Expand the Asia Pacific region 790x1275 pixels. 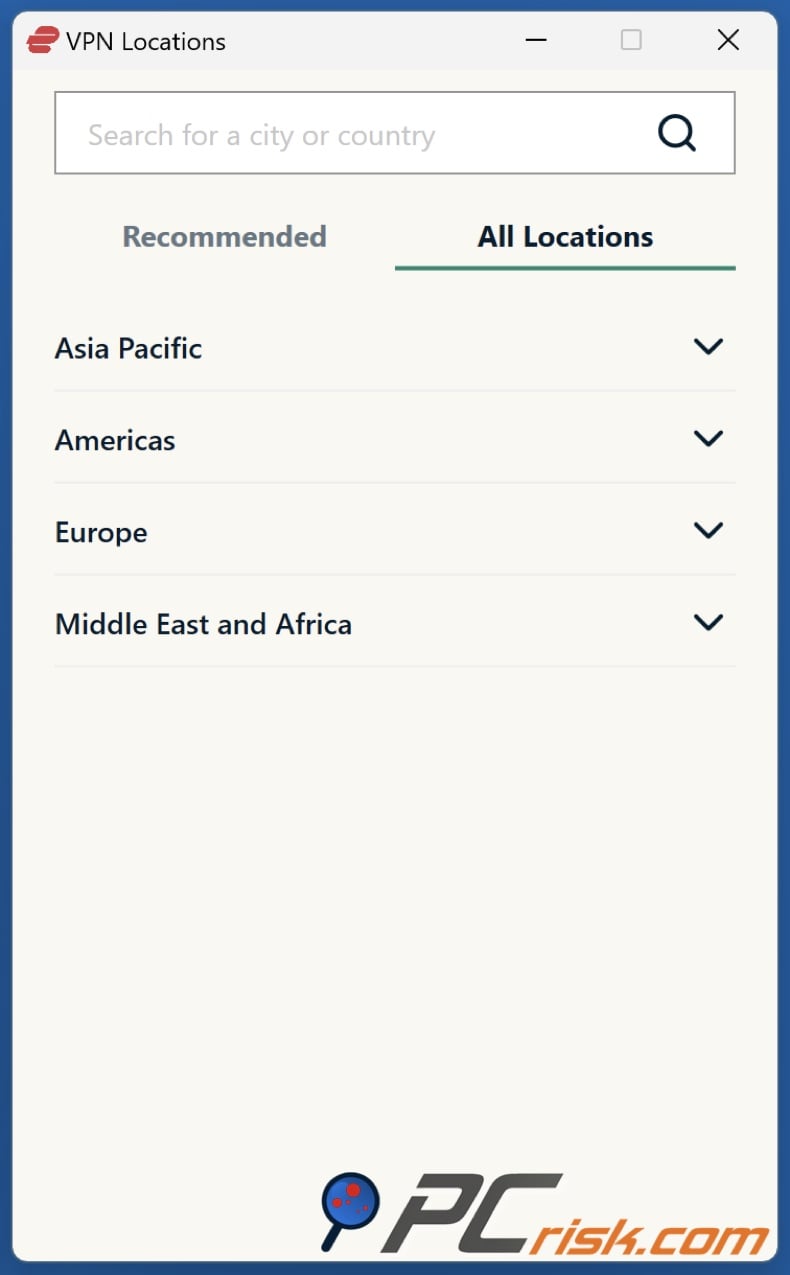point(394,347)
